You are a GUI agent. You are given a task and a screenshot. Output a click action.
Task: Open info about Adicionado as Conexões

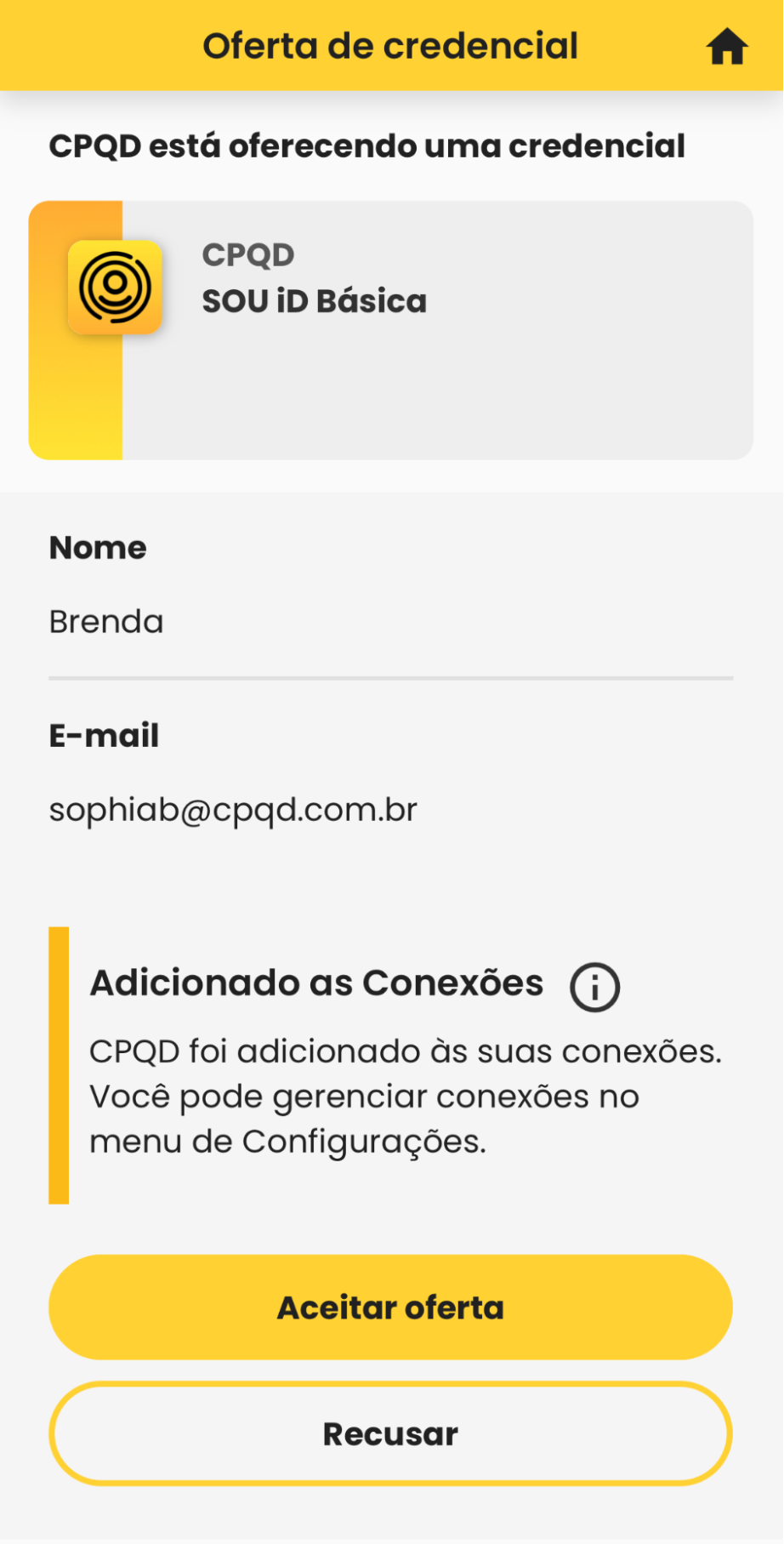tap(594, 987)
